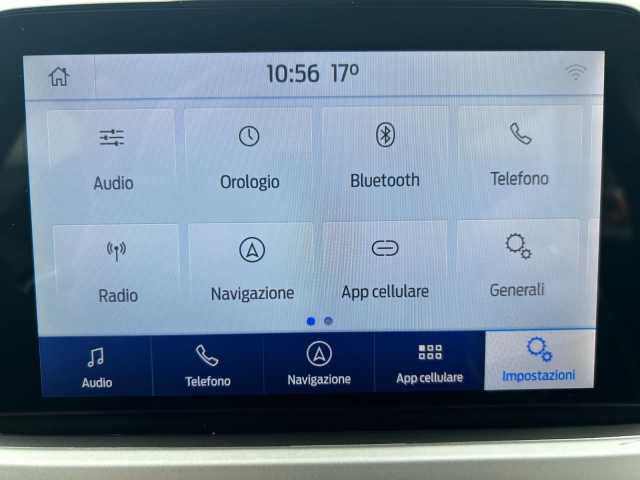Image resolution: width=640 pixels, height=480 pixels.
Task: Open the Radio settings tile
Action: [117, 267]
